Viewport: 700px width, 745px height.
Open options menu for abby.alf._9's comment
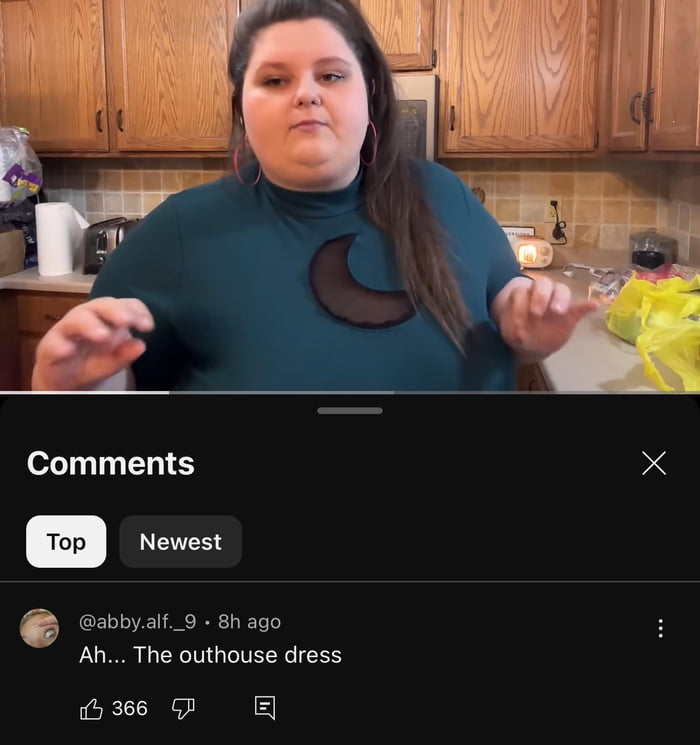(660, 628)
